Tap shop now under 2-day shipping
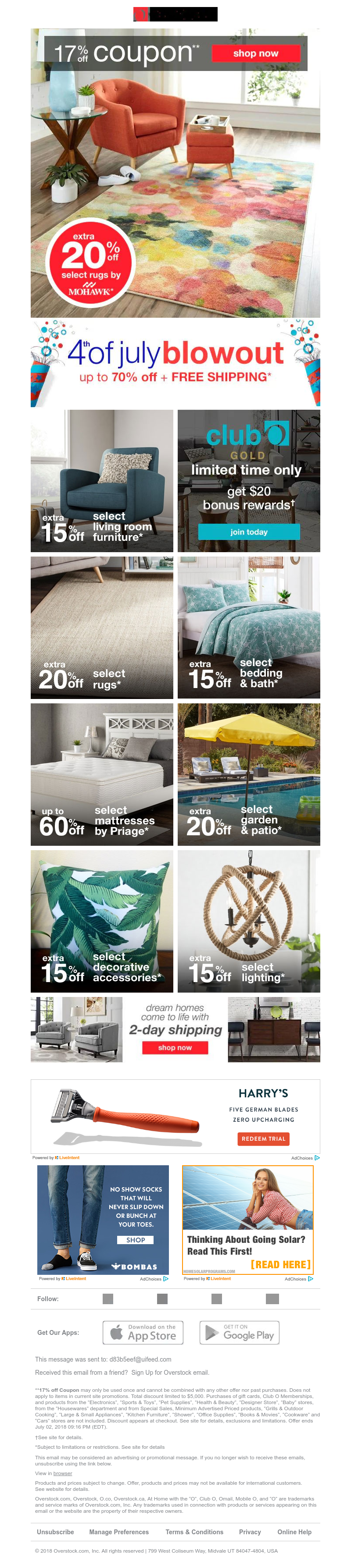The image size is (351, 1568). point(175,1047)
